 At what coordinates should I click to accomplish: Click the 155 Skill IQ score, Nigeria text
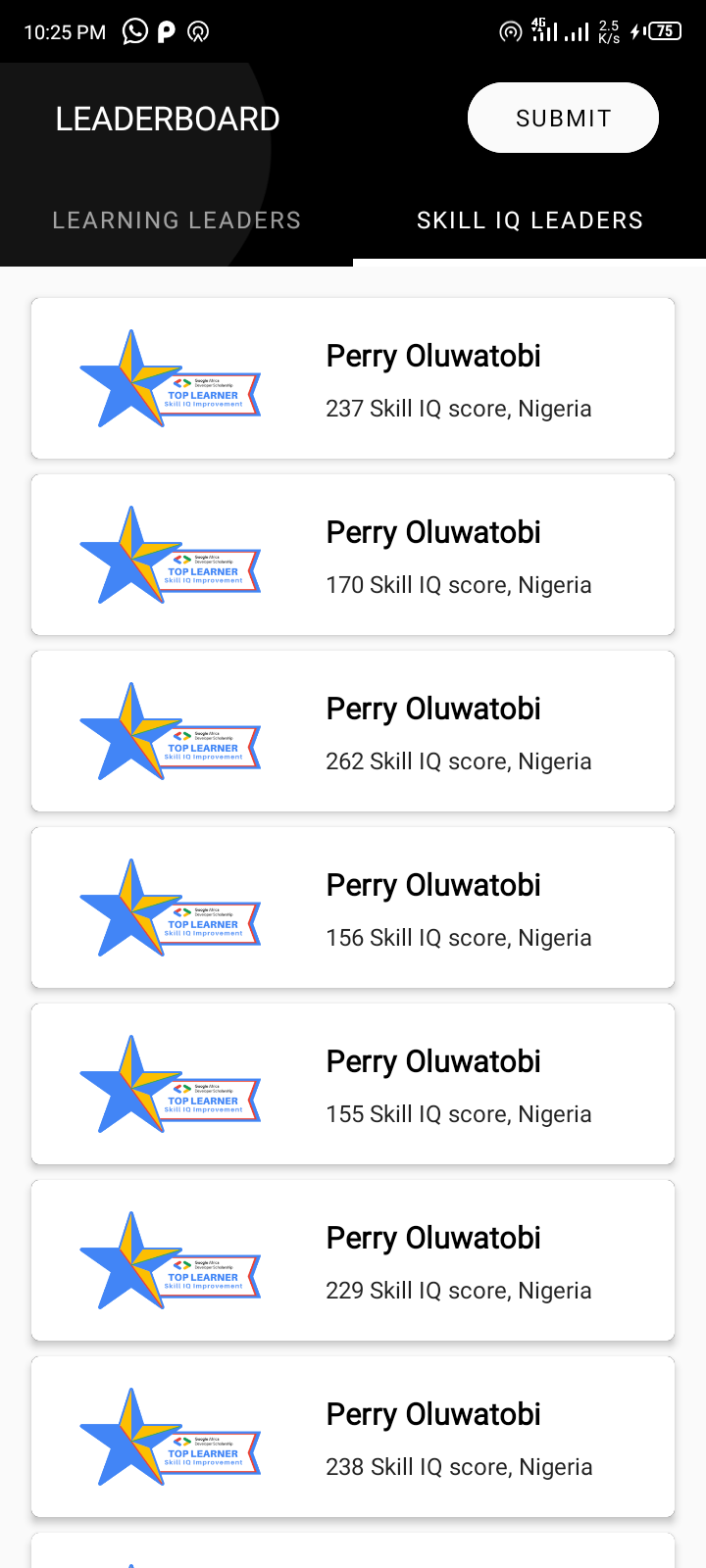459,1113
